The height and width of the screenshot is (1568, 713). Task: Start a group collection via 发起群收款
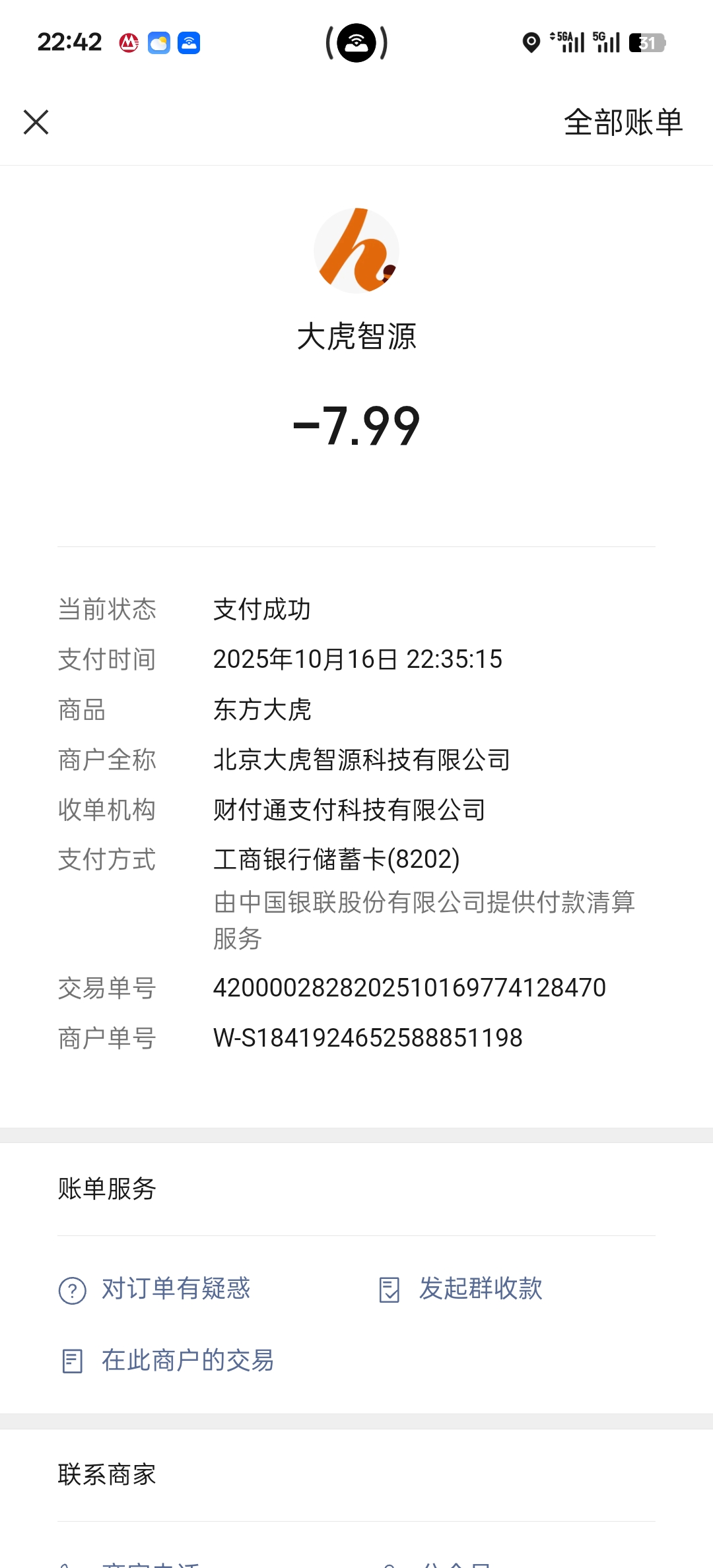[460, 1289]
